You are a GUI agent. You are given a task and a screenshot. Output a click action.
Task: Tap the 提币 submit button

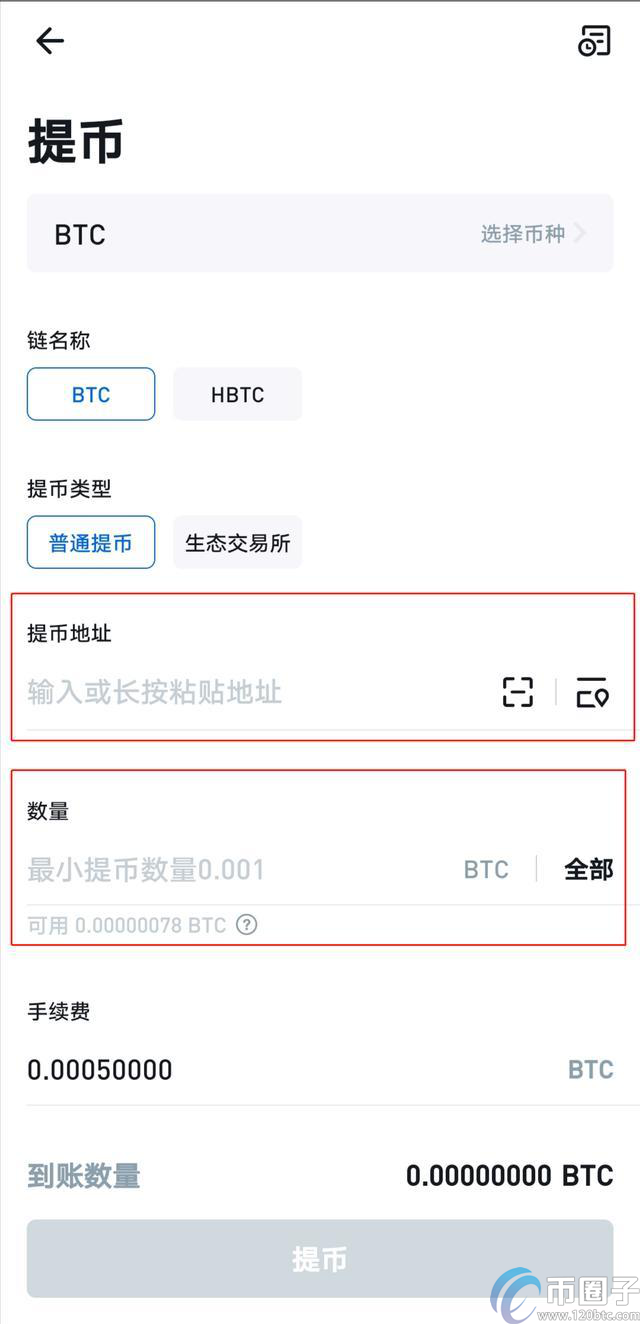[320, 1259]
